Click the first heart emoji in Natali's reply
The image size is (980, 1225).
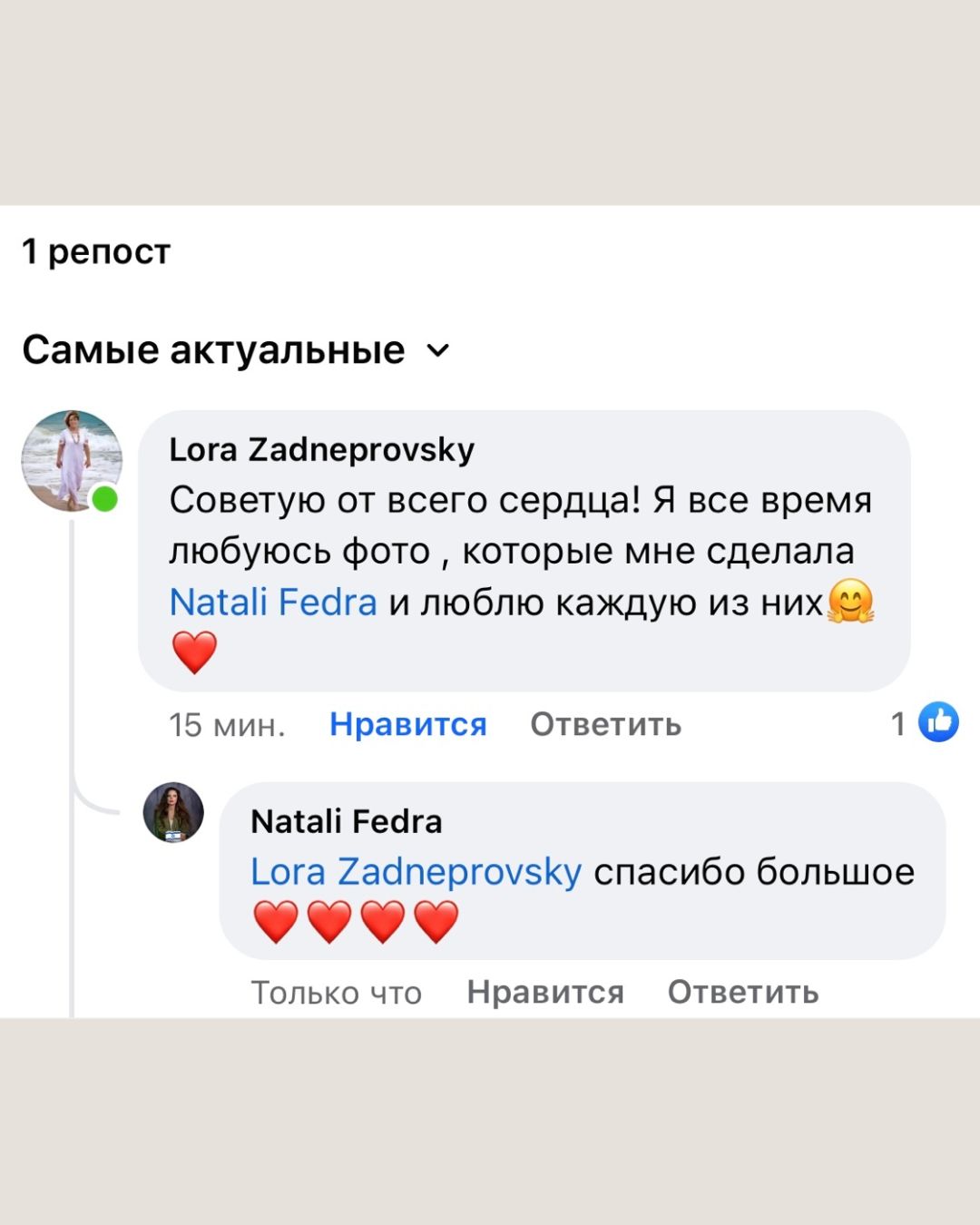tap(274, 919)
